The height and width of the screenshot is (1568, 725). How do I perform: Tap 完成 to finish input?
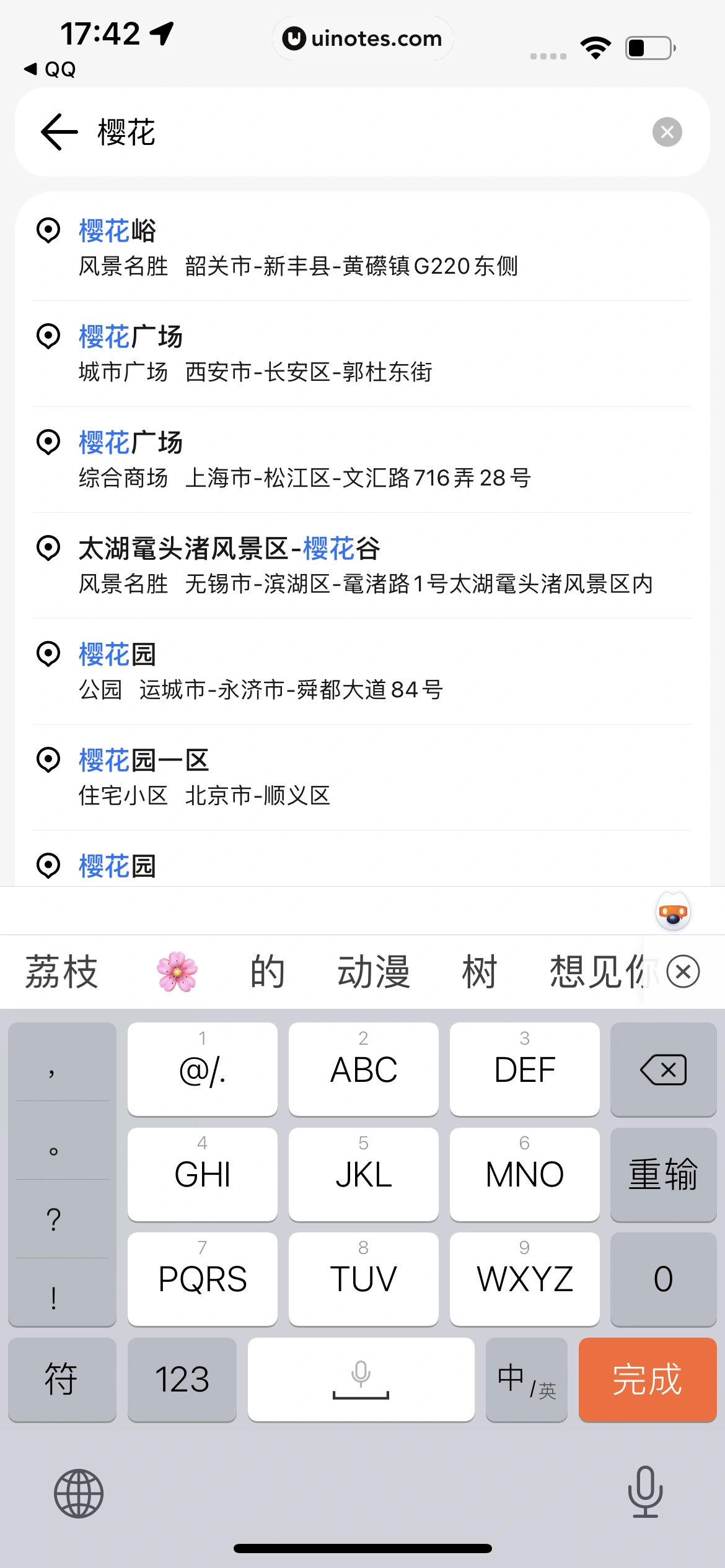pyautogui.click(x=647, y=1380)
